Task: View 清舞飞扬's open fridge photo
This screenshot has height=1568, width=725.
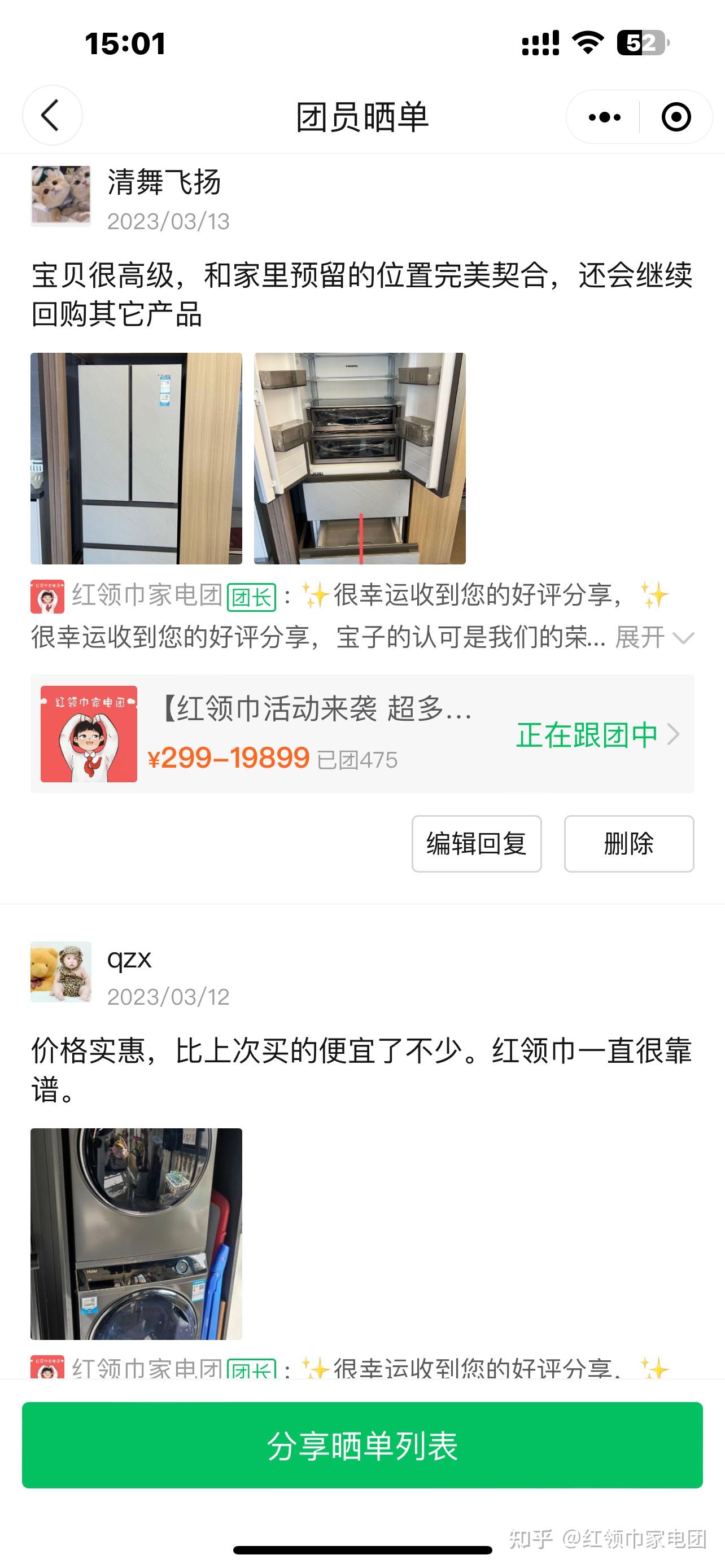Action: (360, 458)
